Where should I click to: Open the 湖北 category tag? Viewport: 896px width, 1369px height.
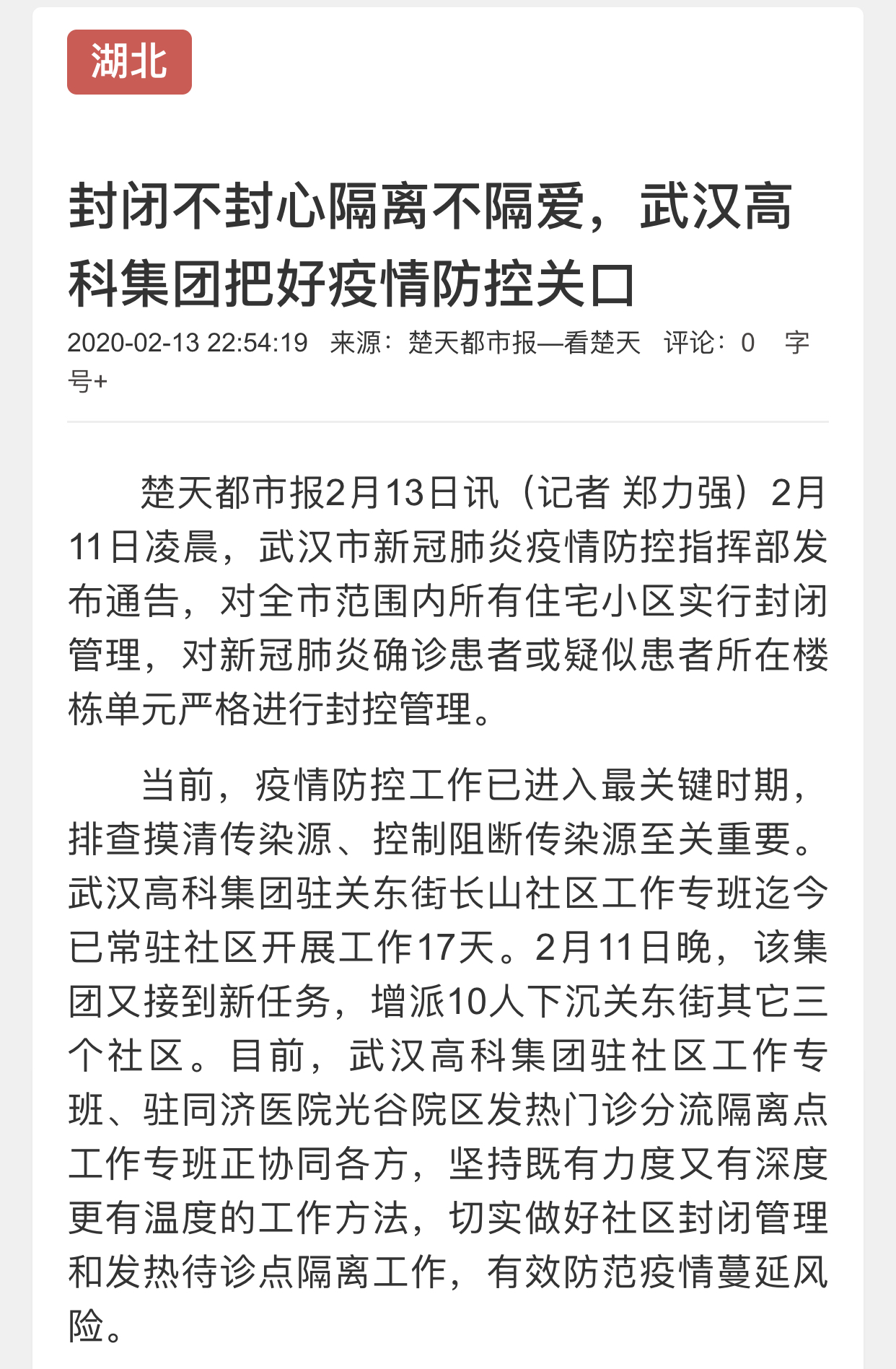(129, 62)
